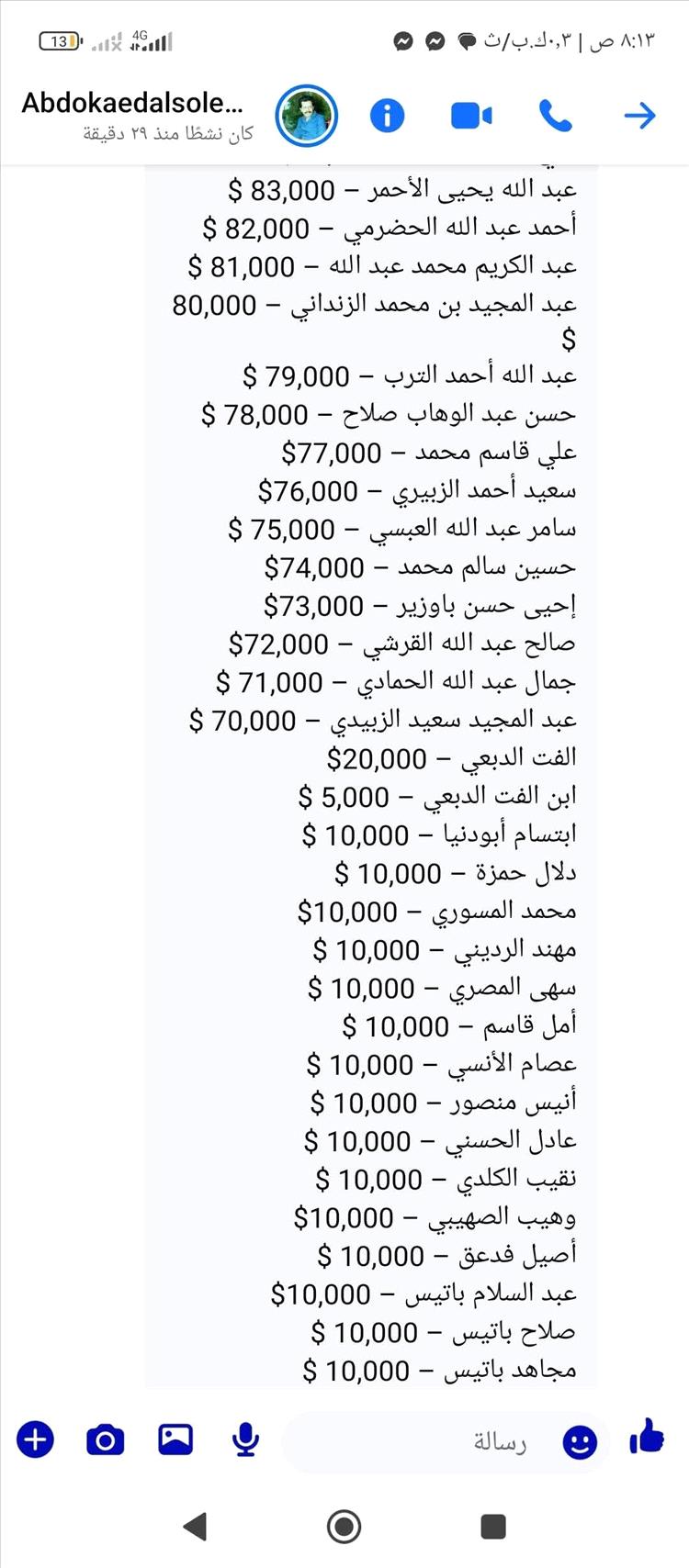Tap the system back button
This screenshot has width=689, height=1568.
195,1527
